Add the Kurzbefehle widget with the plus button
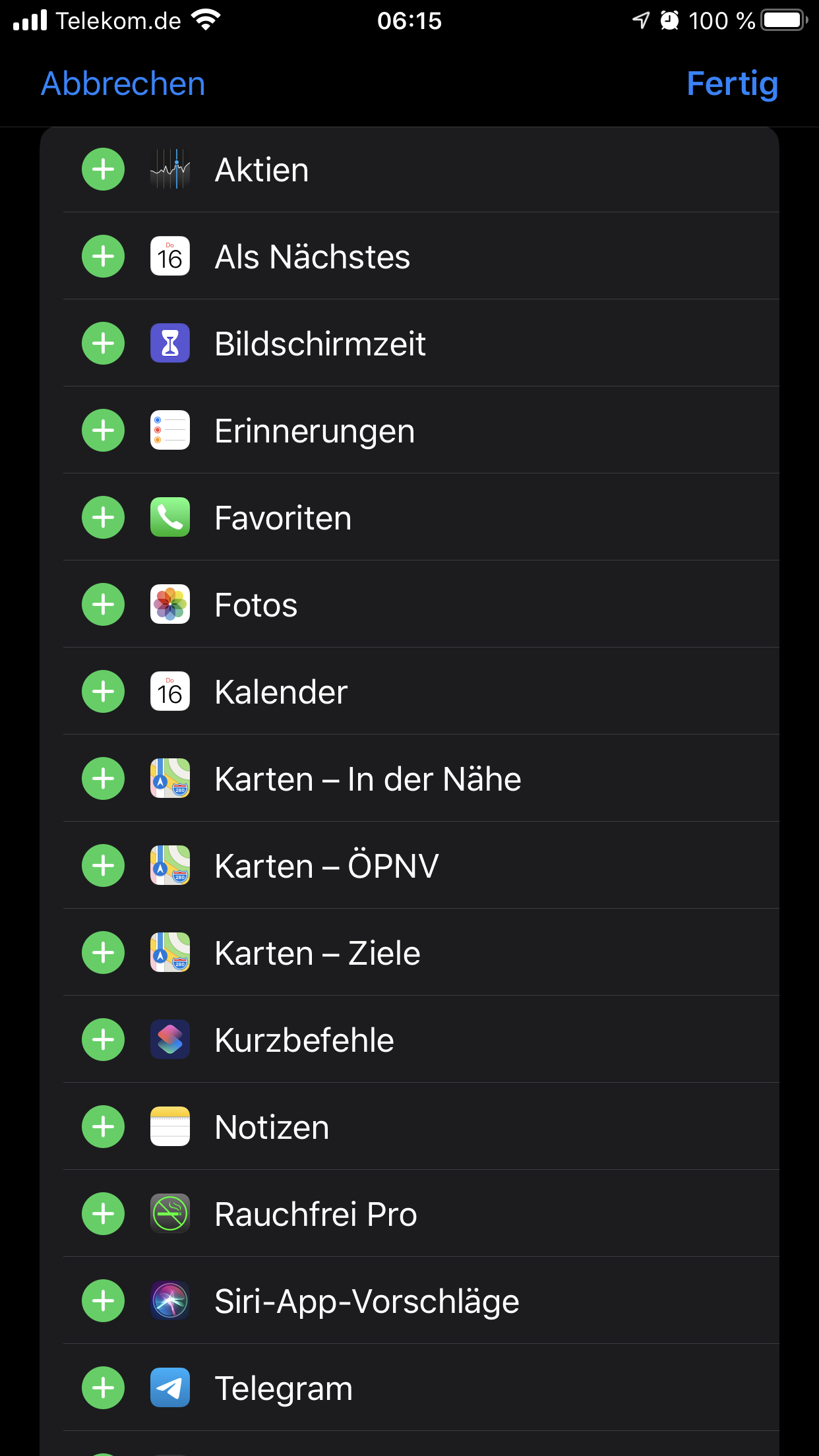The height and width of the screenshot is (1456, 819). (102, 1040)
